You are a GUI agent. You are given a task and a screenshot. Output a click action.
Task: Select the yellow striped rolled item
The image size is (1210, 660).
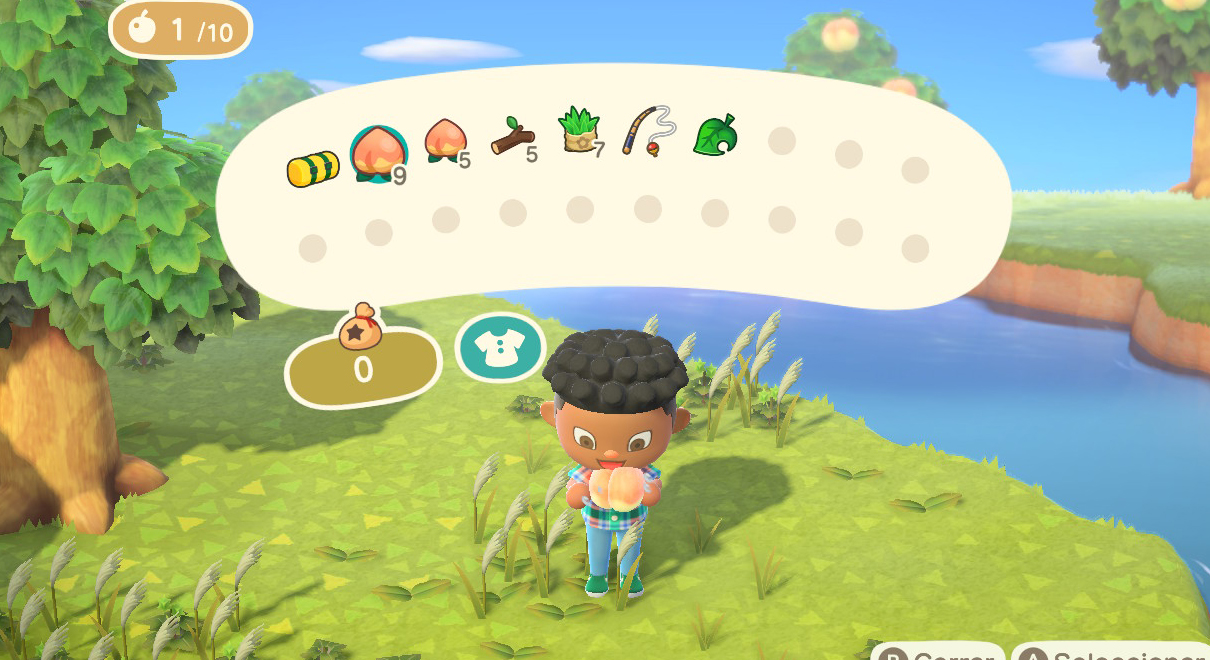pos(313,169)
